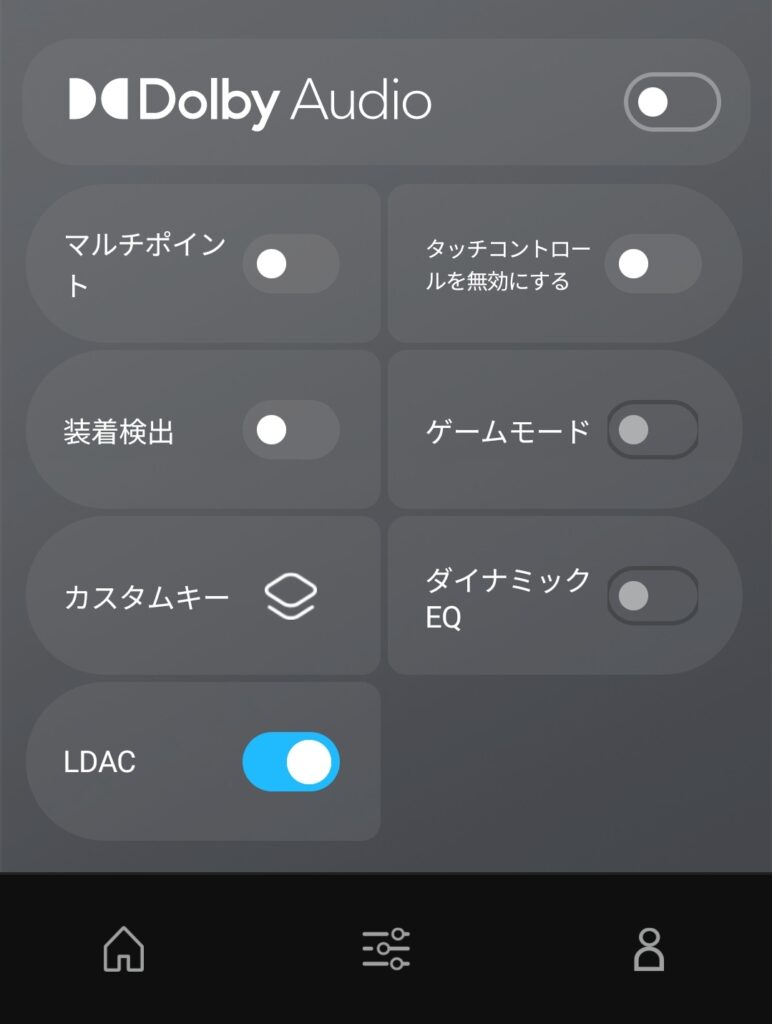Open the equalizer sliders tab
Screen dimensions: 772x1024
pos(386,949)
